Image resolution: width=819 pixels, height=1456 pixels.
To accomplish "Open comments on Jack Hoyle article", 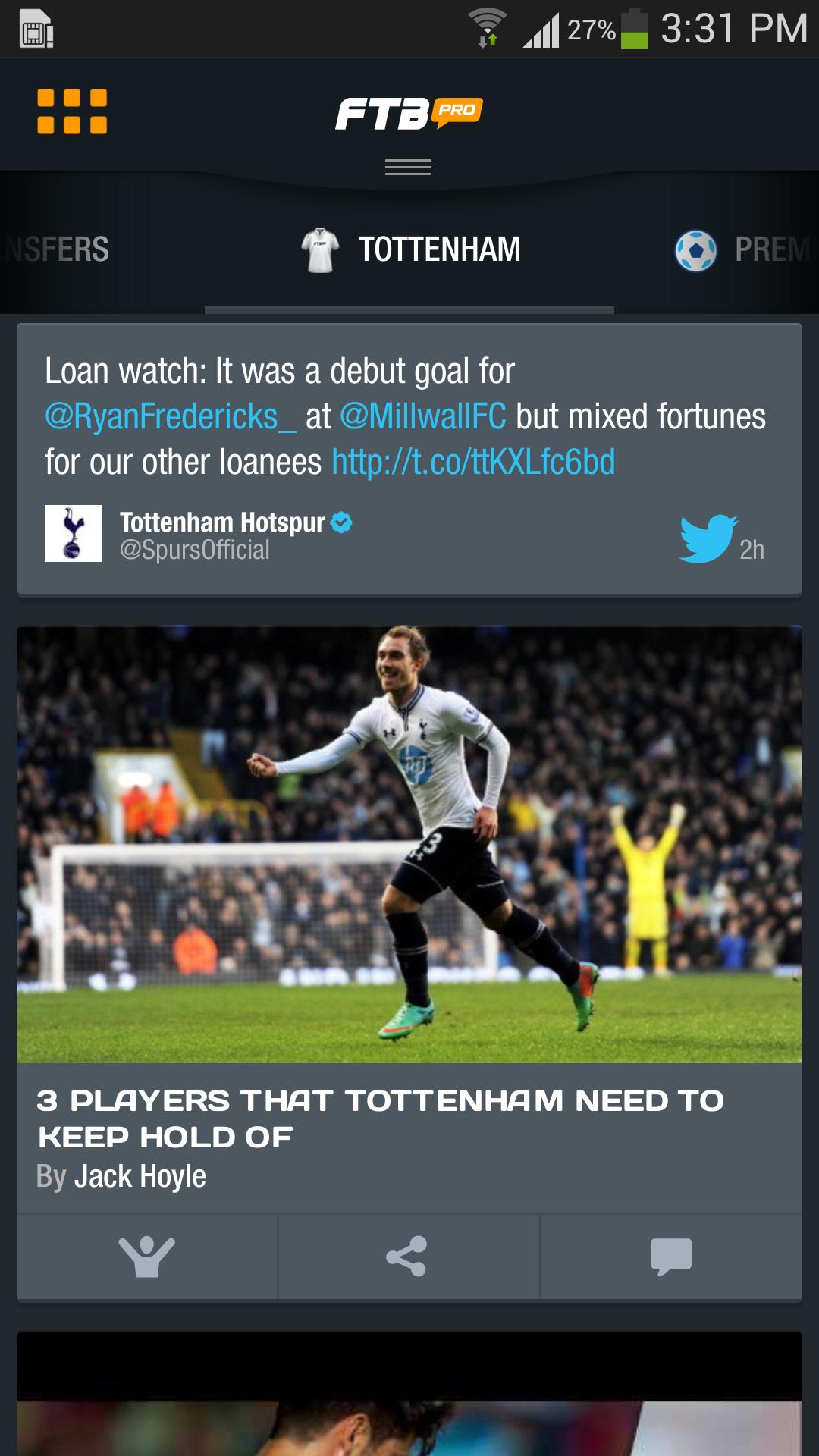I will click(x=671, y=1257).
